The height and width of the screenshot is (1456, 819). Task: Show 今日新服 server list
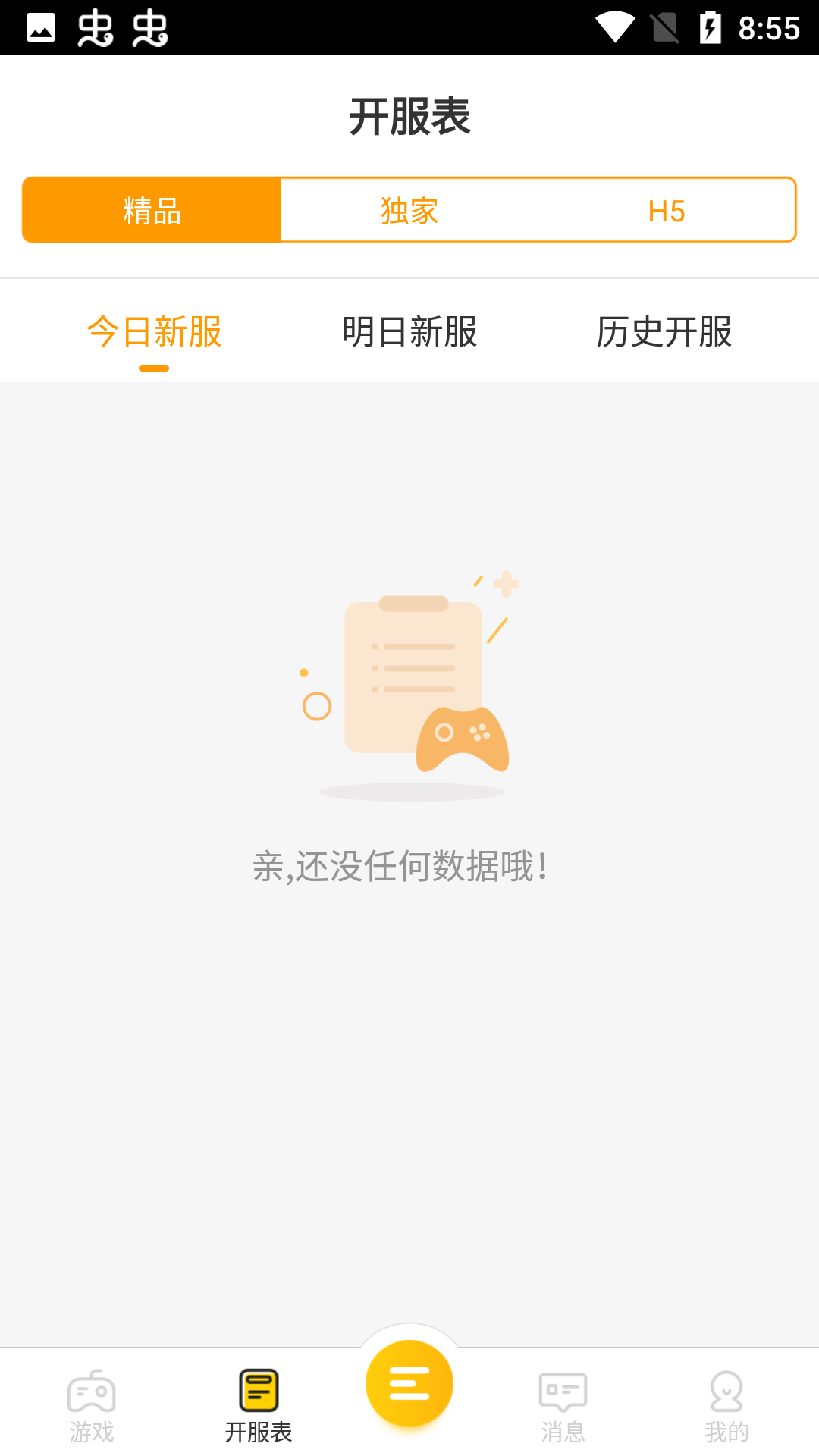[x=154, y=332]
